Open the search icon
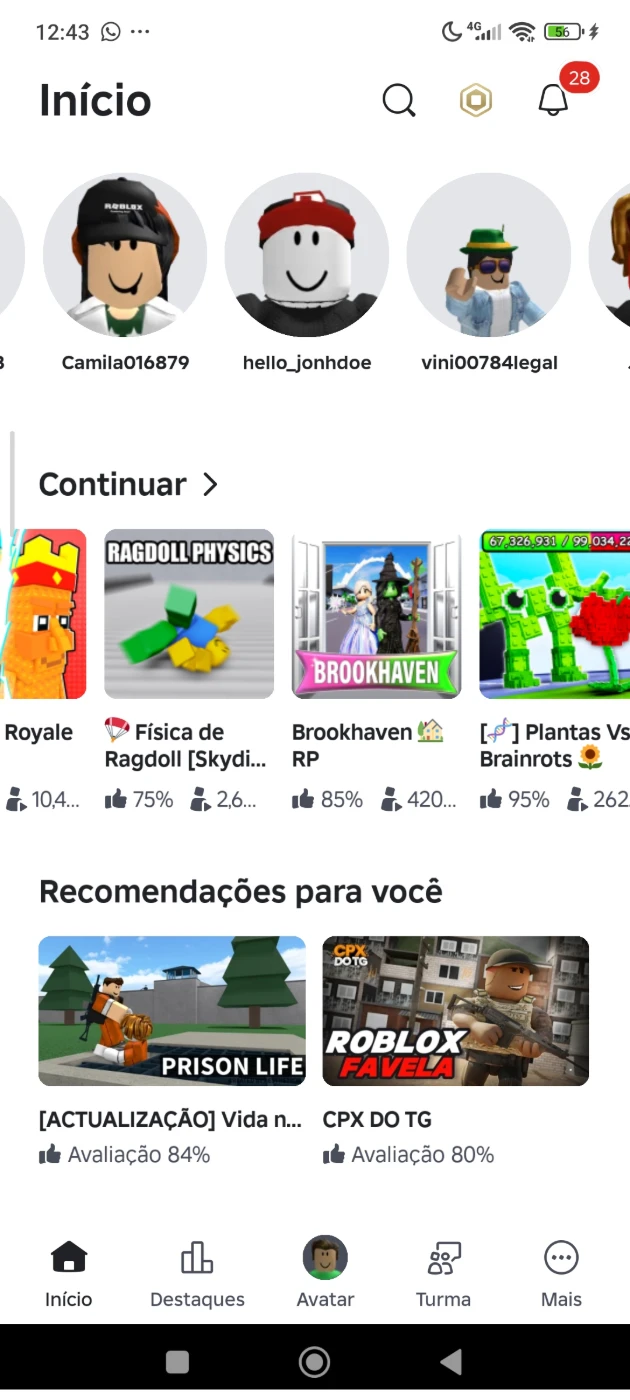The width and height of the screenshot is (630, 1400). tap(398, 100)
